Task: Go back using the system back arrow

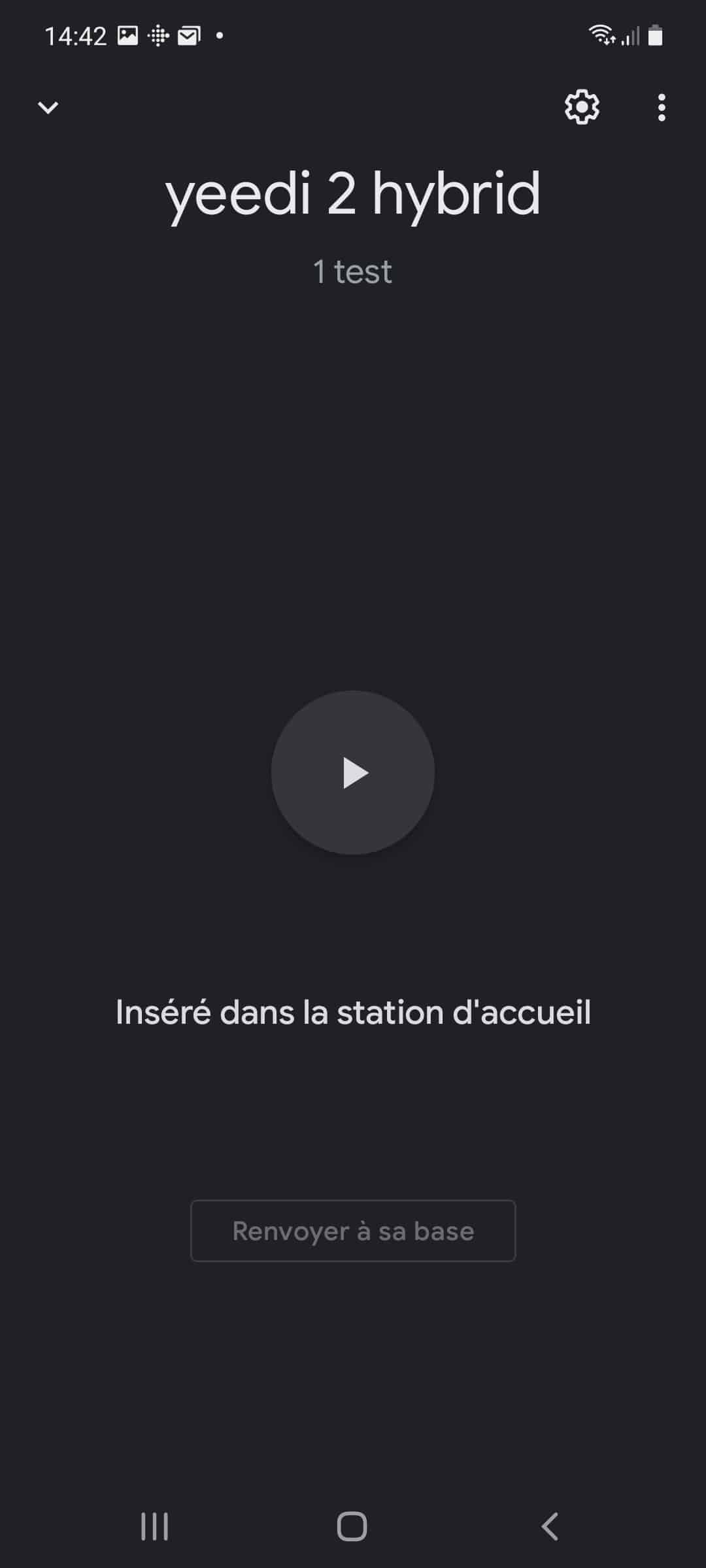Action: [550, 1526]
